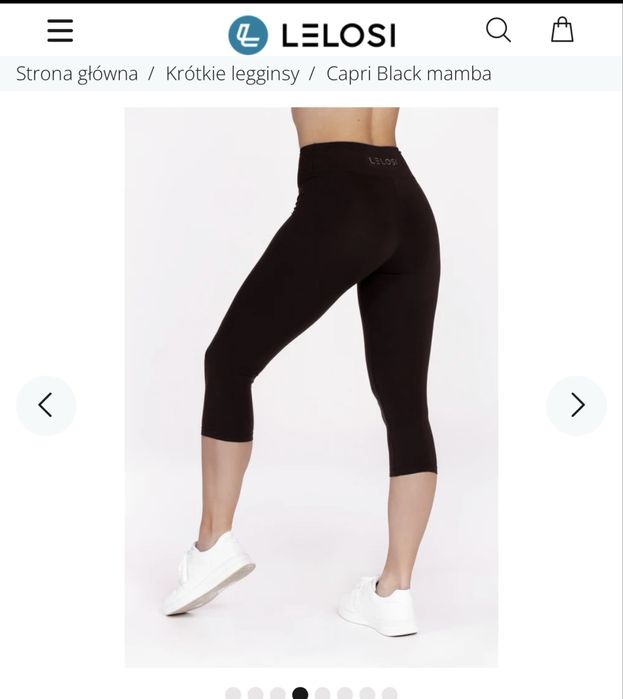
Task: Go to Strona główna breadcrumb
Action: (x=77, y=74)
